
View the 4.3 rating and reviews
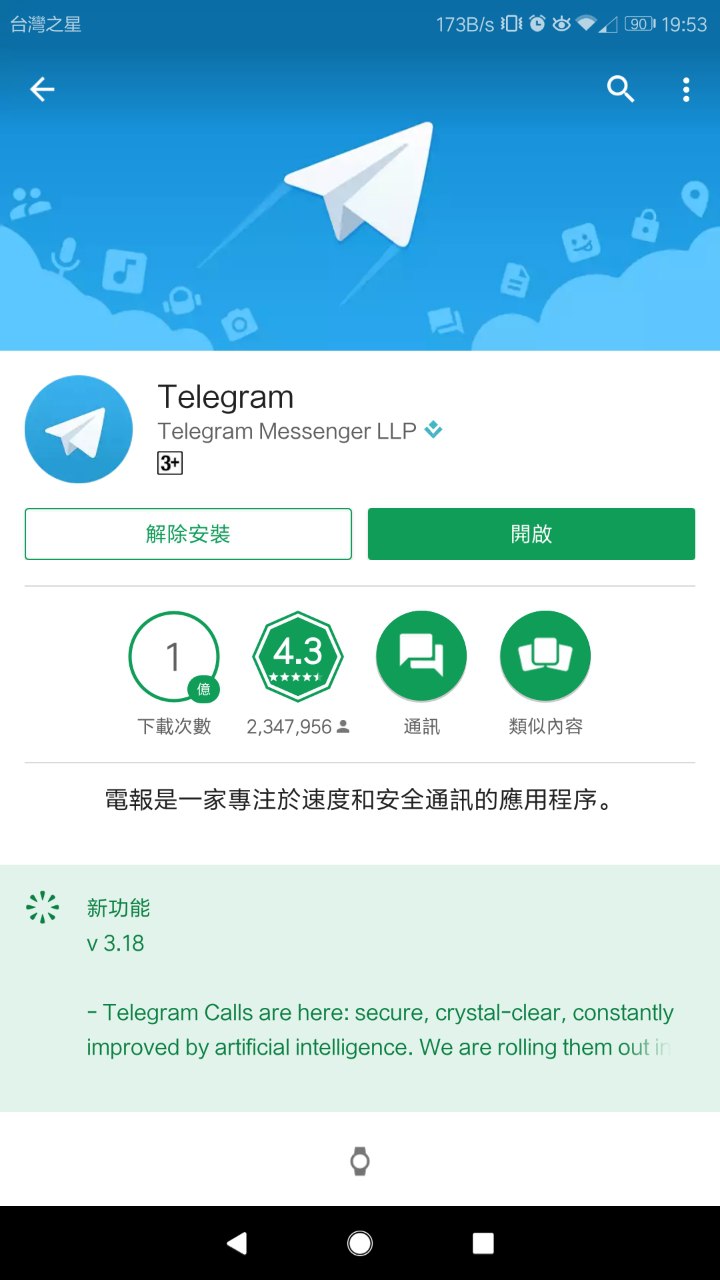298,657
